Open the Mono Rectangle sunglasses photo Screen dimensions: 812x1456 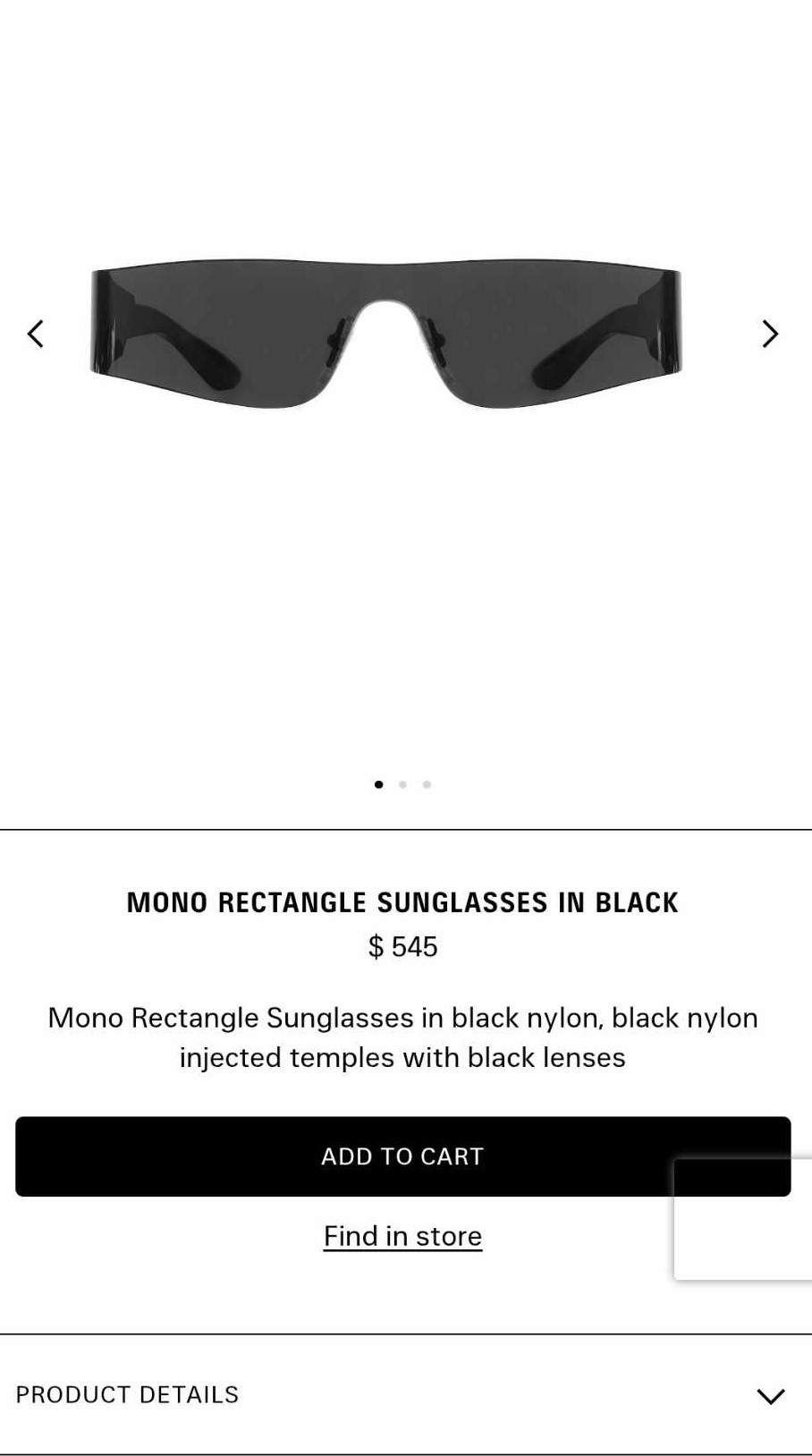[x=385, y=337]
